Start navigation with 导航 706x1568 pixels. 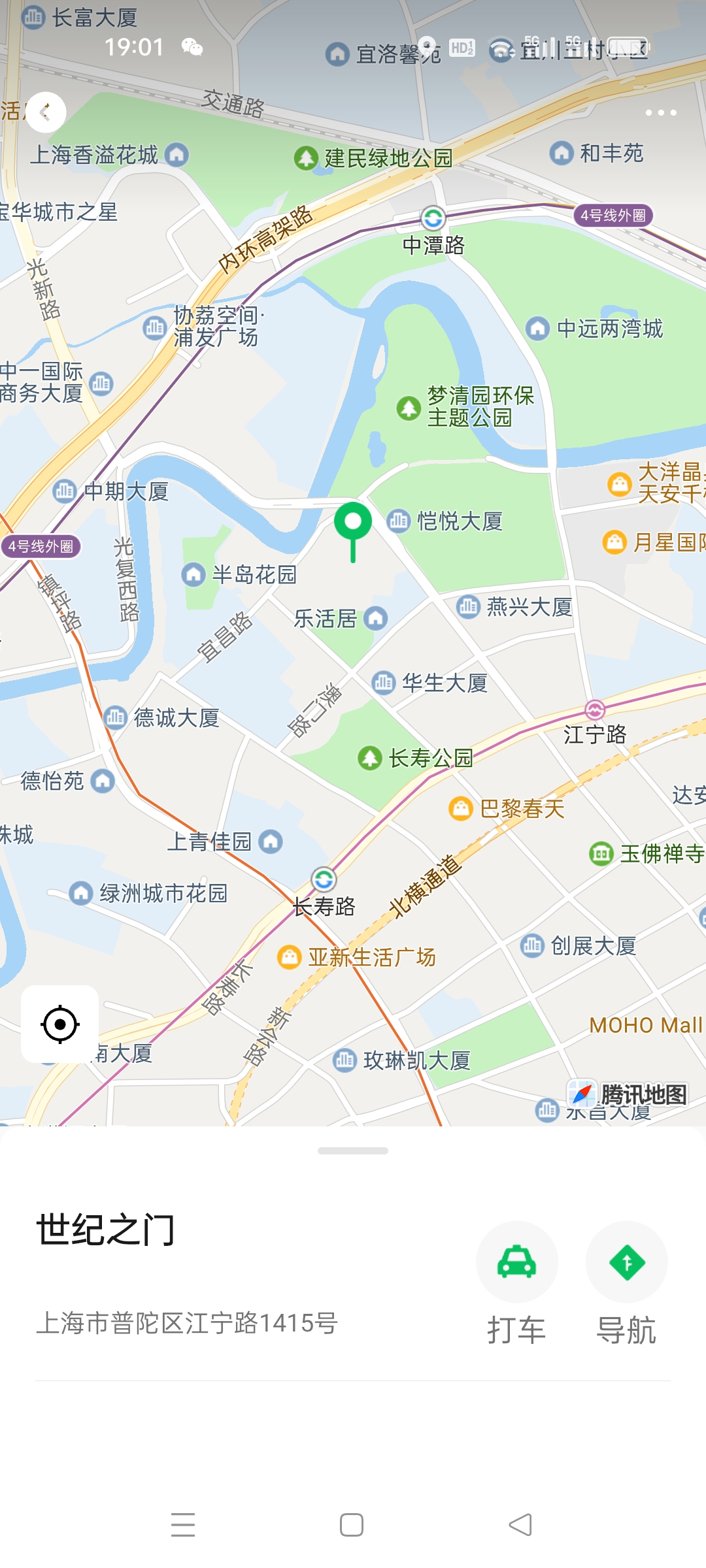pyautogui.click(x=626, y=1262)
